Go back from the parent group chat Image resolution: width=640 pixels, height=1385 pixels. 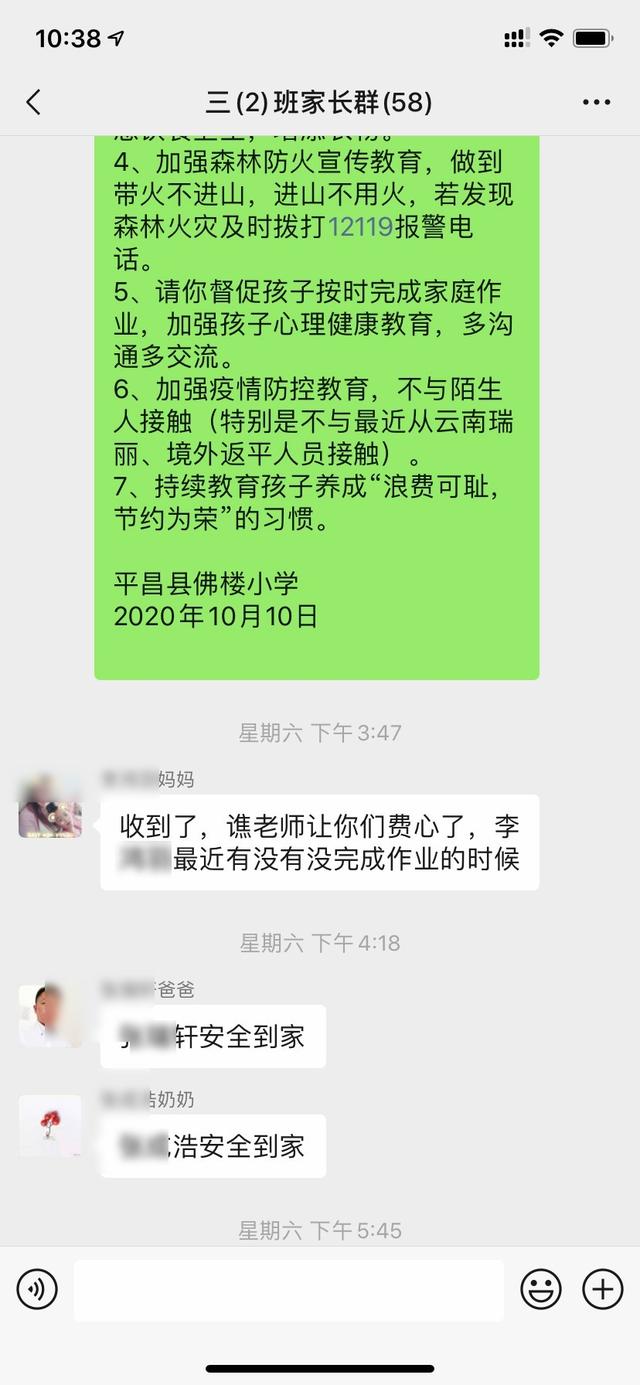point(34,101)
